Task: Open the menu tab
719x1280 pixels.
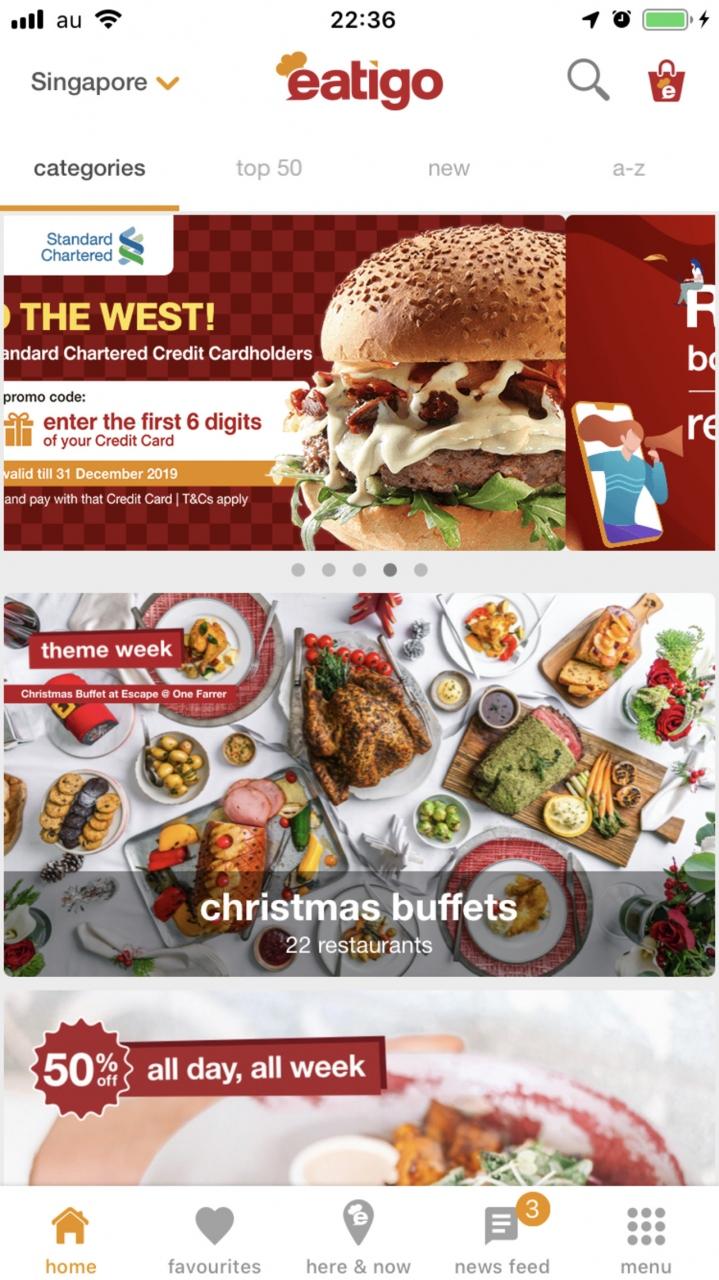Action: click(646, 1240)
